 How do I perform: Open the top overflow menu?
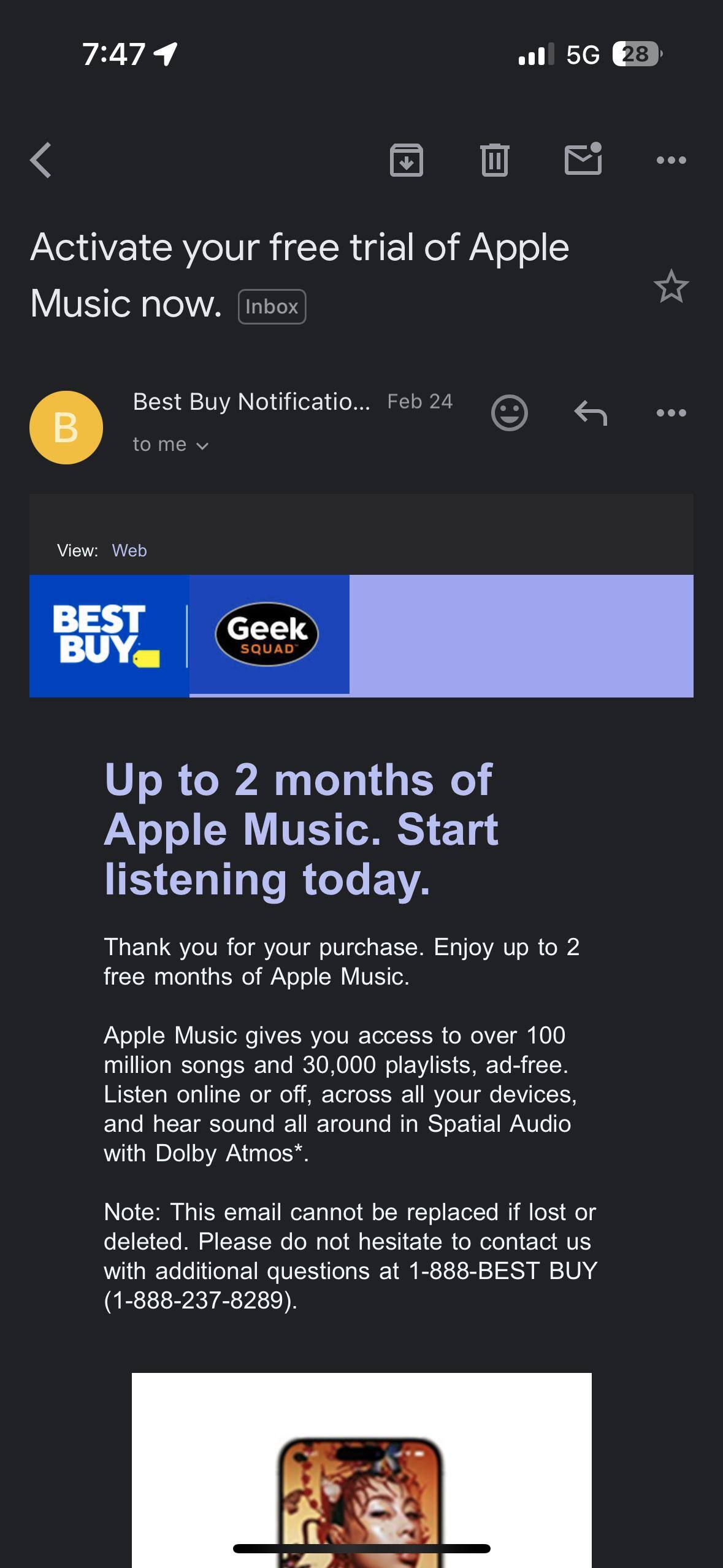(x=671, y=161)
